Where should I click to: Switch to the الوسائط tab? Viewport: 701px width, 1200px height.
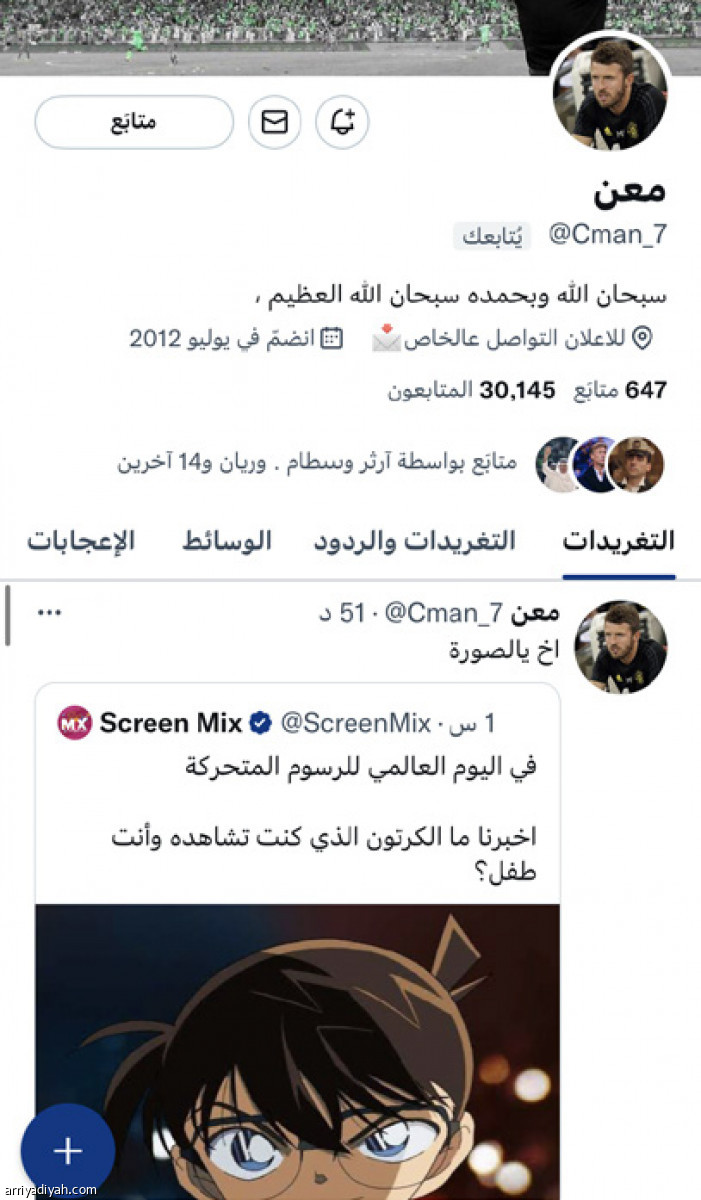[x=226, y=542]
